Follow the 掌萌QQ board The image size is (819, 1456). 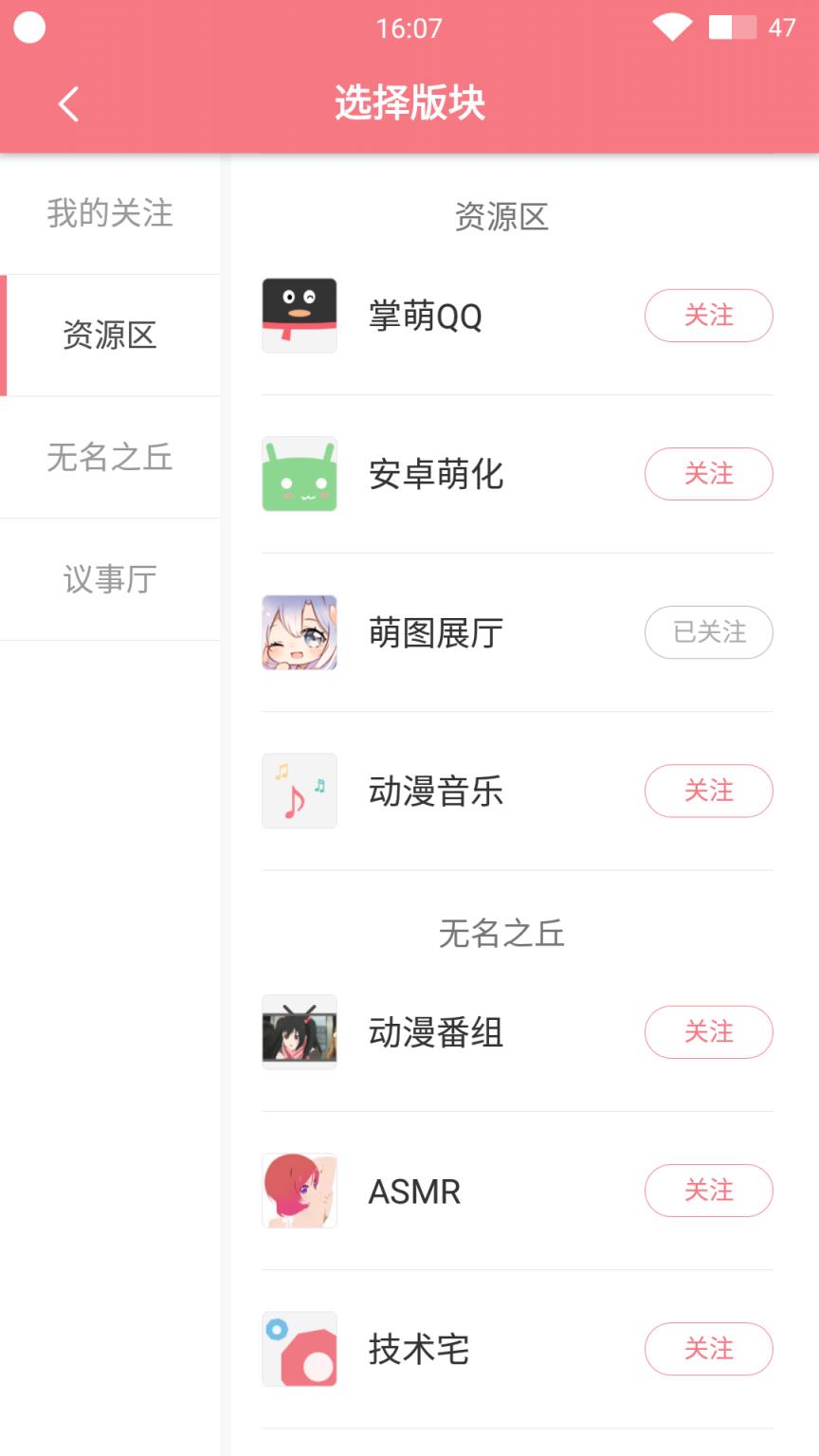(x=708, y=316)
